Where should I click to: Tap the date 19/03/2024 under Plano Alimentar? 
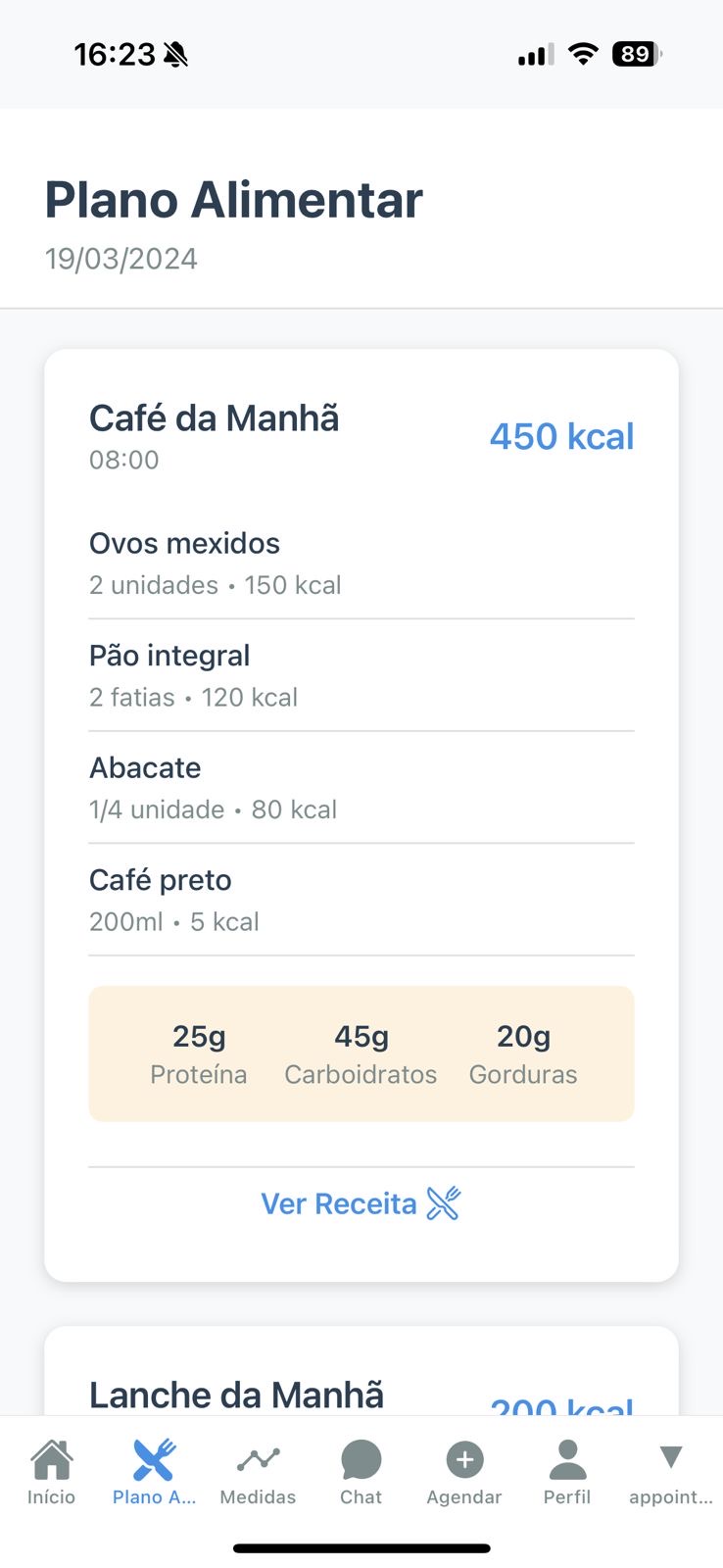pos(121,259)
